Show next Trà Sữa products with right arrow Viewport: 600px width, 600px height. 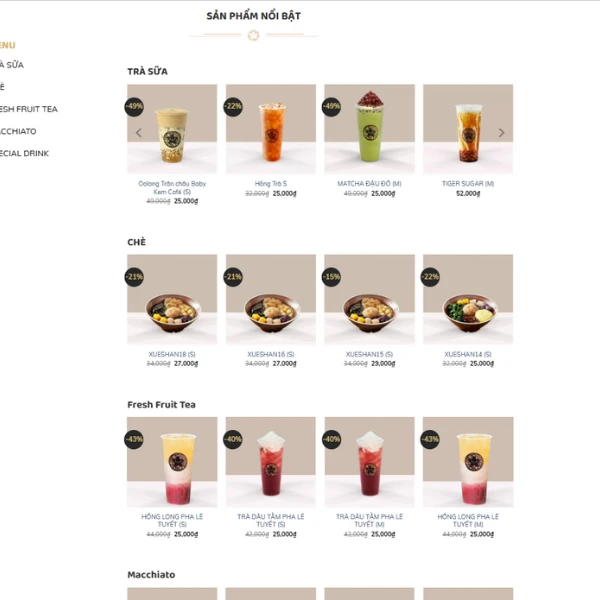point(501,132)
